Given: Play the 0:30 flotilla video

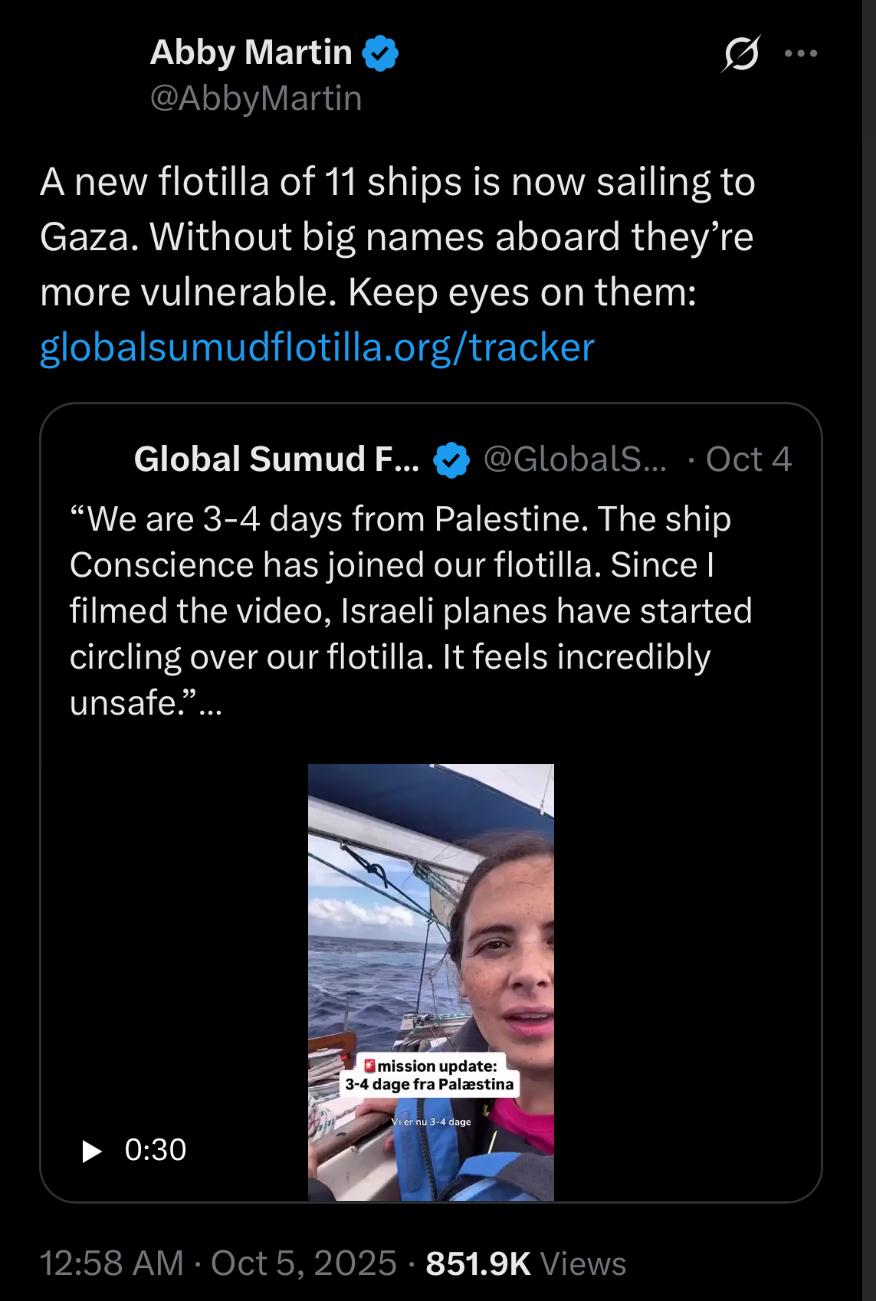Looking at the screenshot, I should [x=93, y=1150].
